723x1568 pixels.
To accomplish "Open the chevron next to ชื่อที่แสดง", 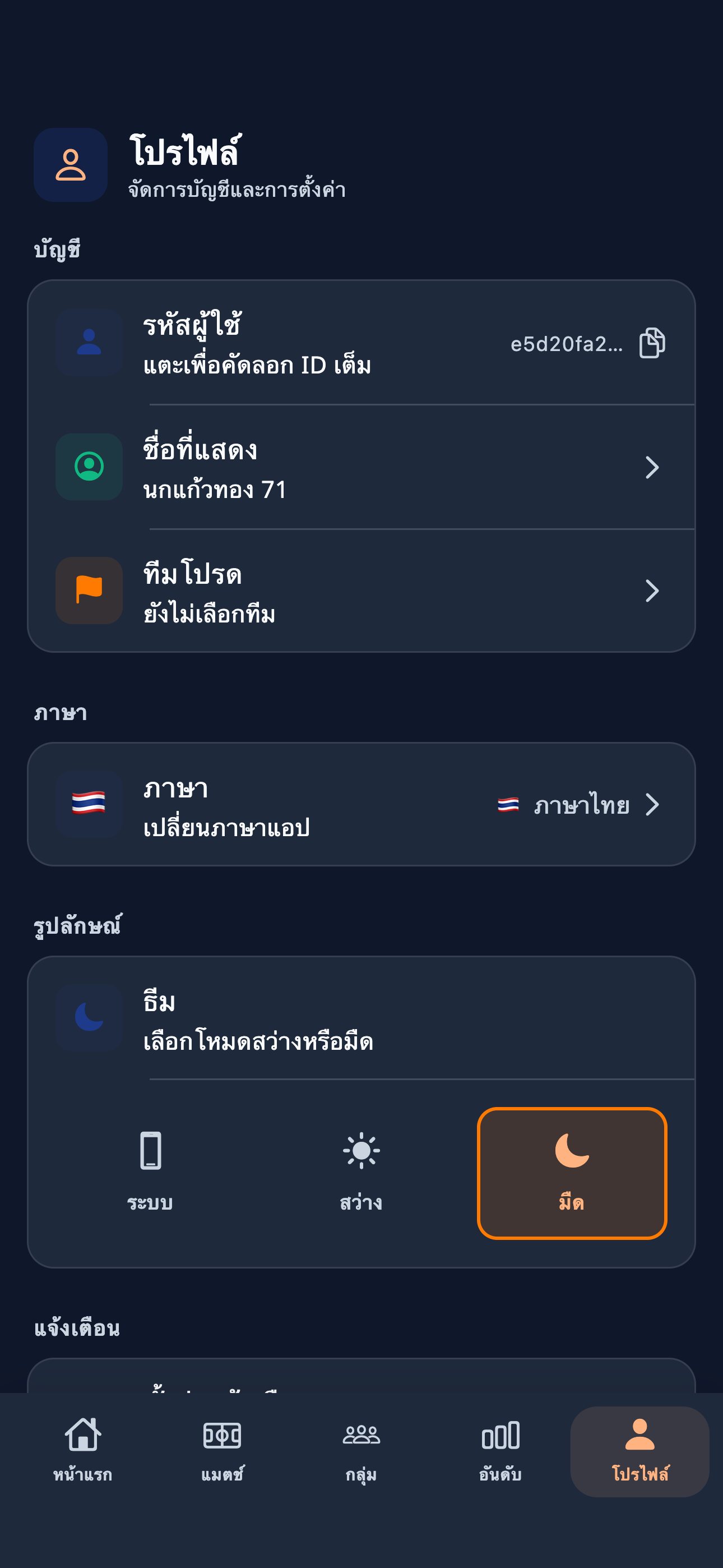I will point(653,467).
